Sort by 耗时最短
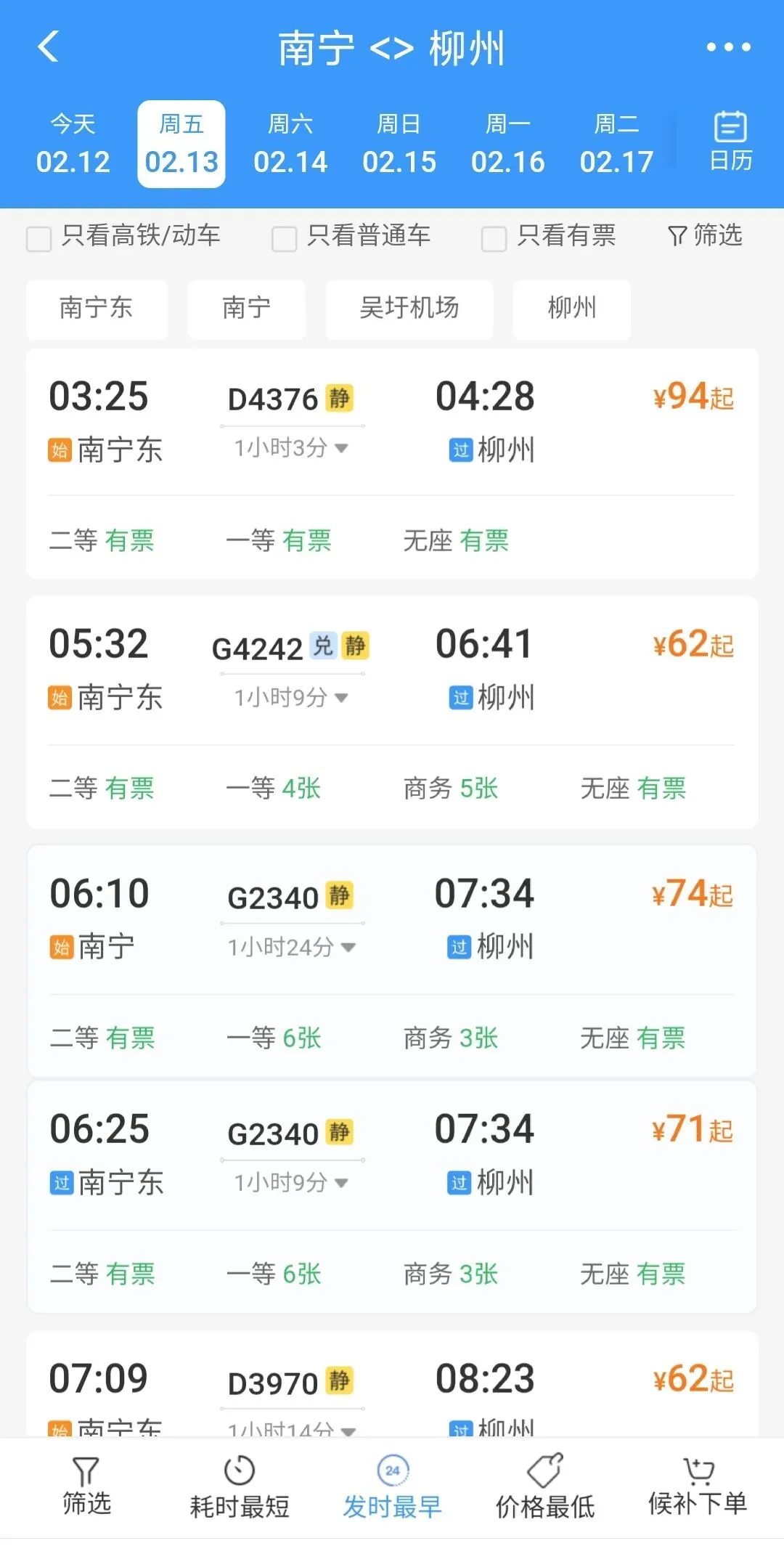The height and width of the screenshot is (1546, 784). pyautogui.click(x=240, y=1487)
